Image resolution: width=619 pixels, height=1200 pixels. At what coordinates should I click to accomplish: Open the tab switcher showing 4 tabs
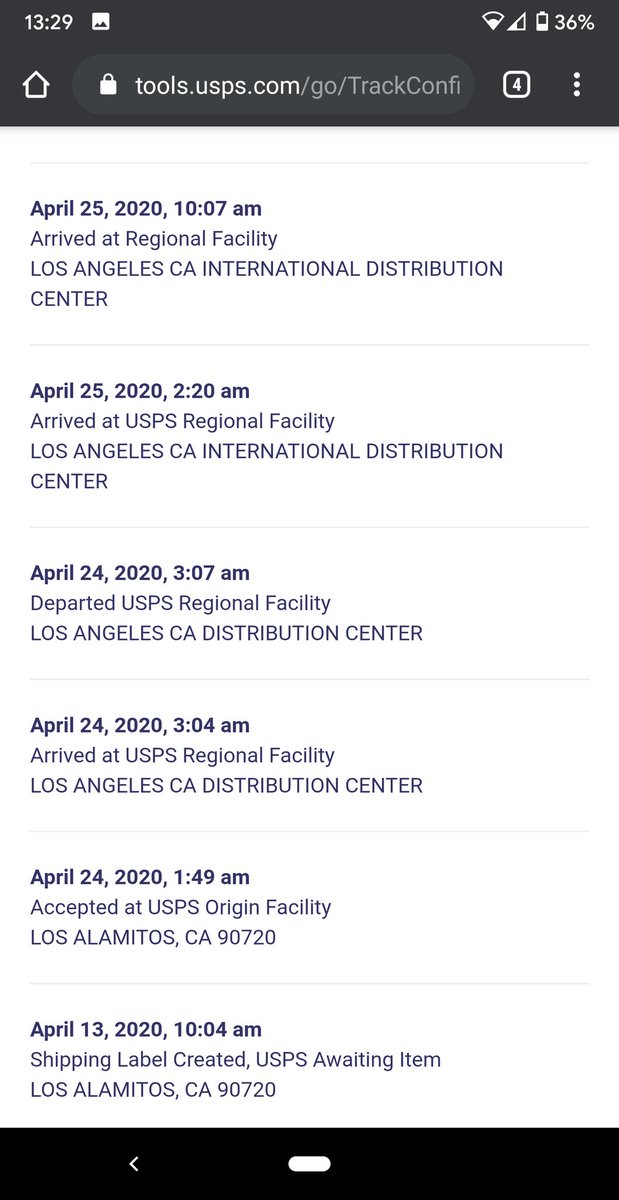click(516, 86)
